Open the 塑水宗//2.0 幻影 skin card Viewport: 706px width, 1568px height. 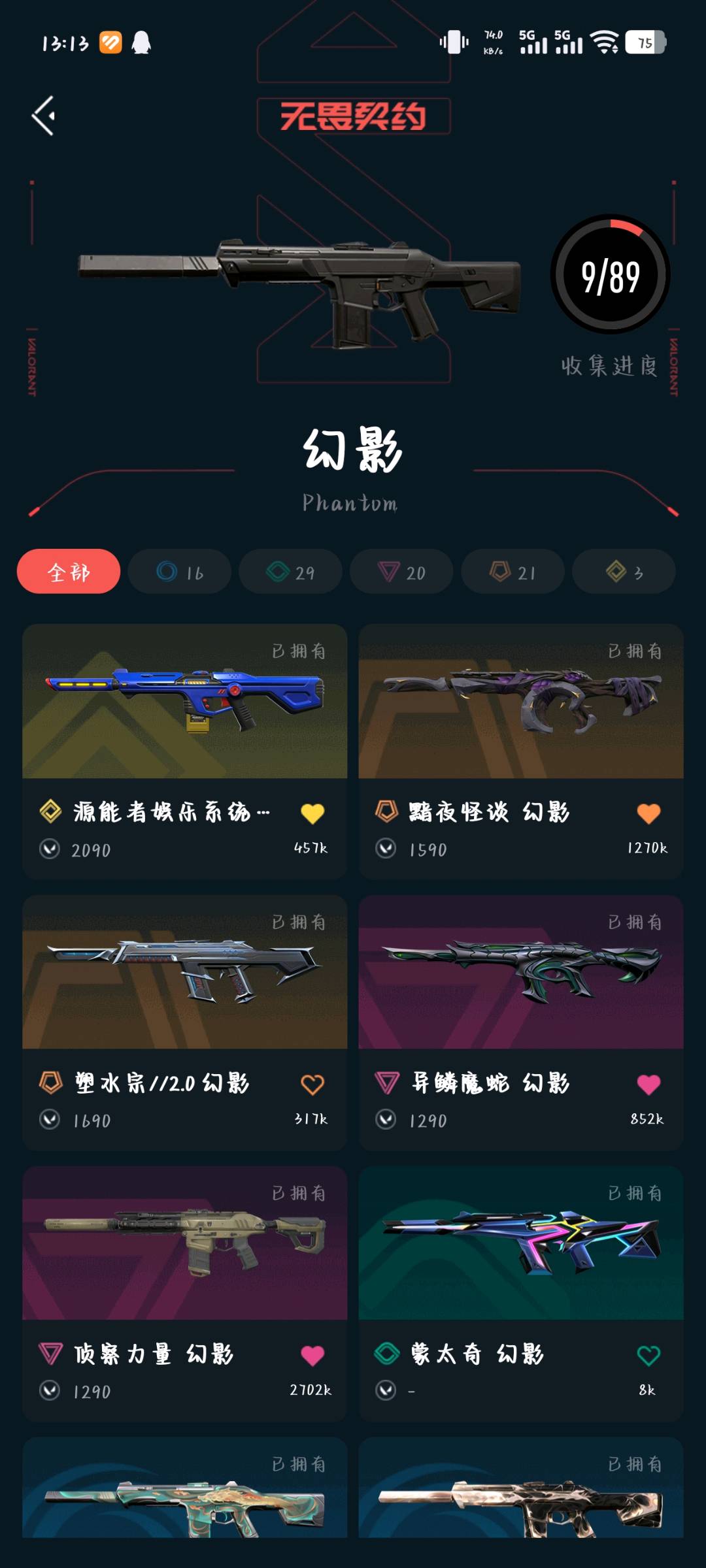point(185,1022)
